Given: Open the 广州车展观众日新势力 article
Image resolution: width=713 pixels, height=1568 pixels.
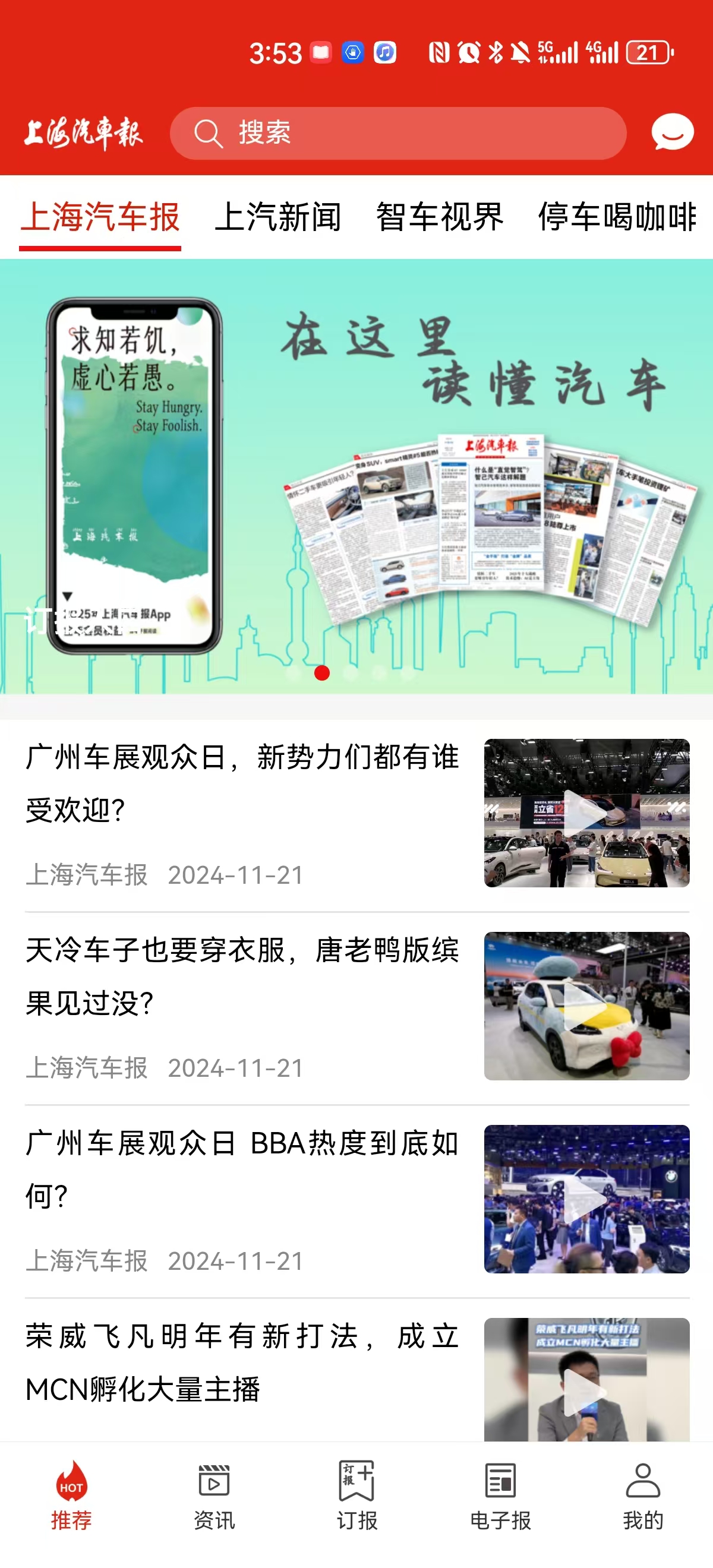Looking at the screenshot, I should coord(244,785).
